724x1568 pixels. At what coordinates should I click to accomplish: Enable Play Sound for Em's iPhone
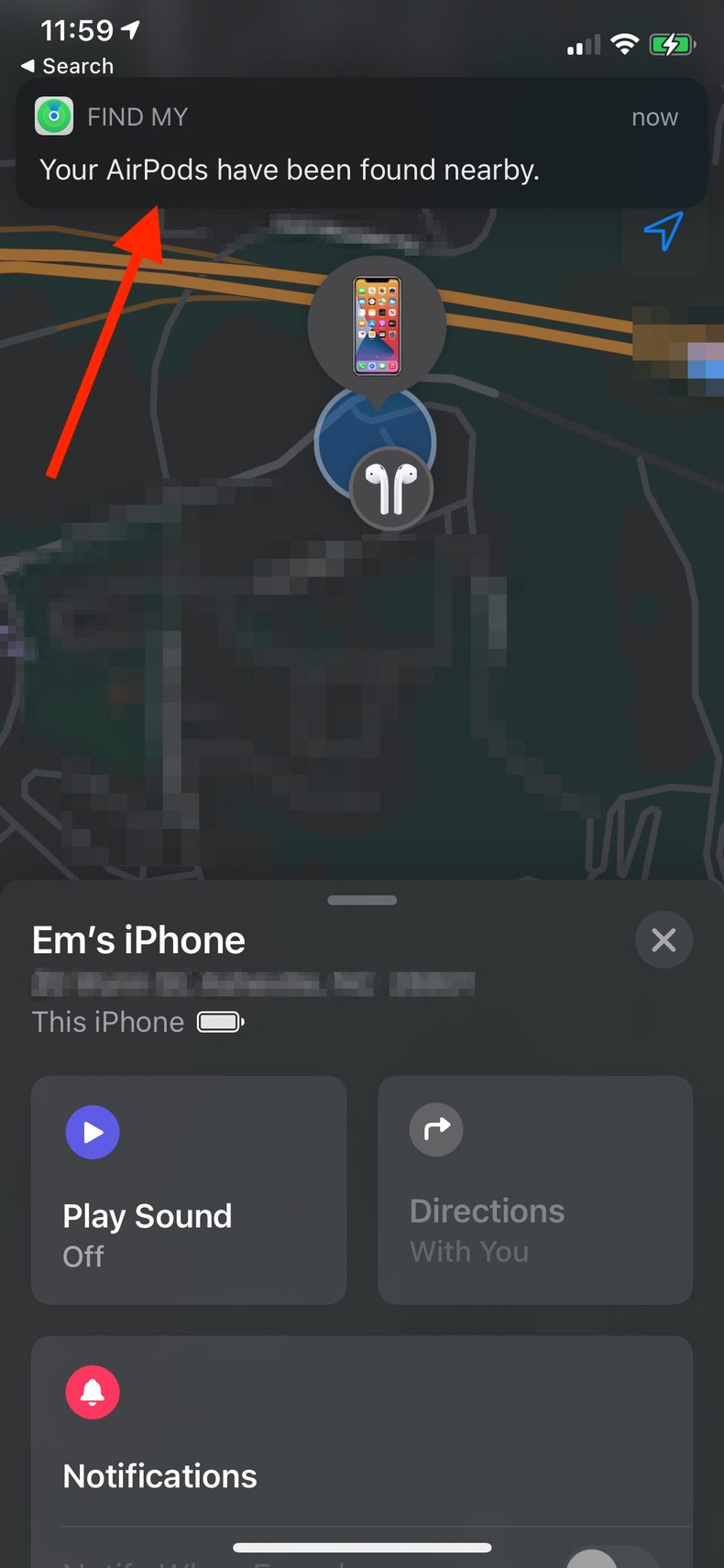coord(188,1190)
